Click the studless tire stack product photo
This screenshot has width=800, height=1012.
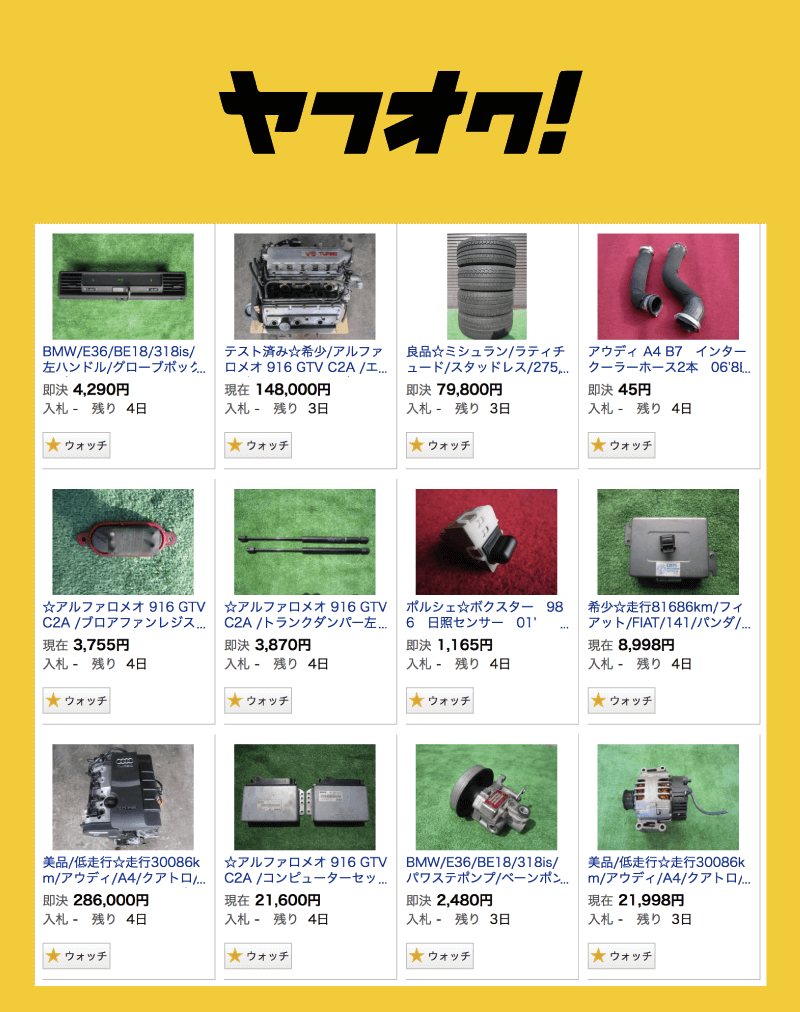click(x=488, y=285)
